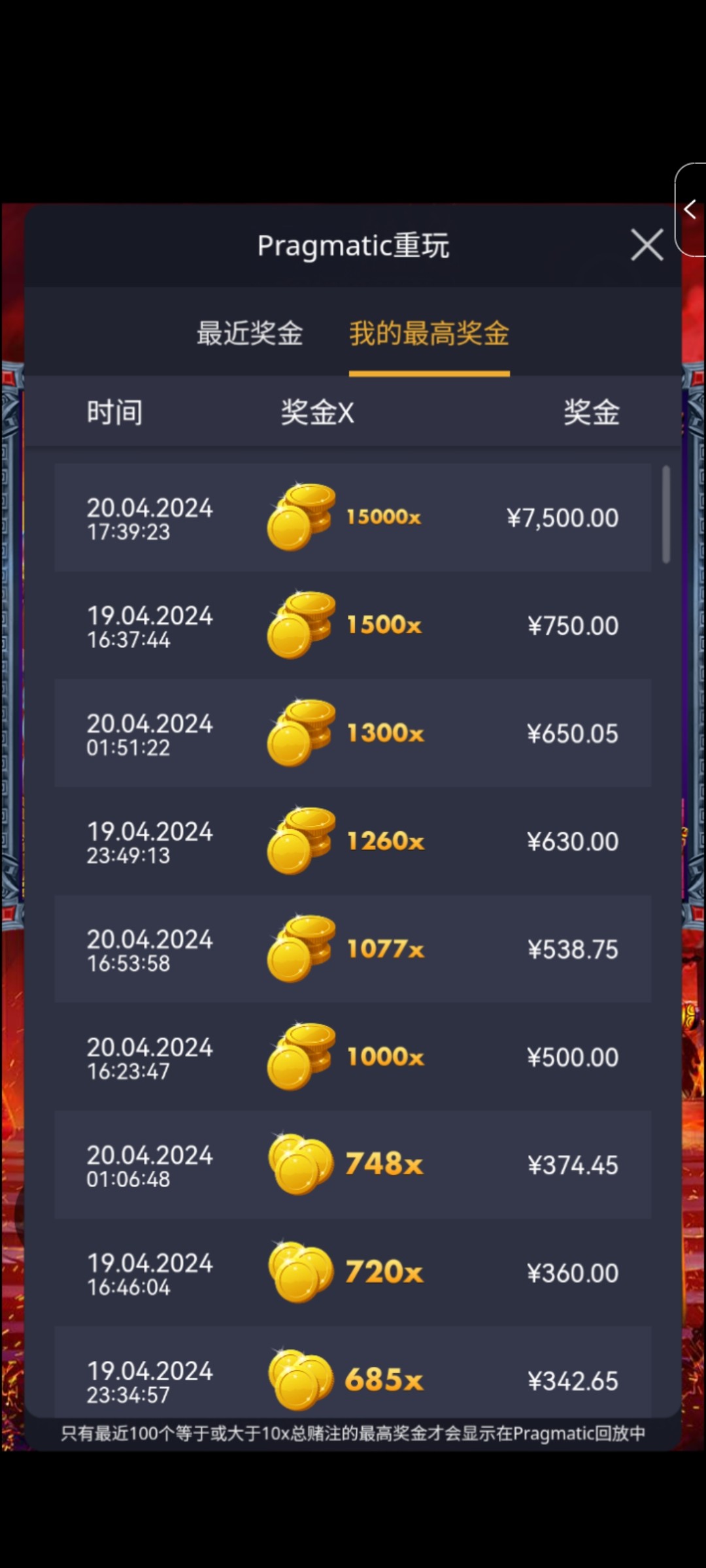The image size is (706, 1568).
Task: Select the 我的最高奖金 tab
Action: 429,333
